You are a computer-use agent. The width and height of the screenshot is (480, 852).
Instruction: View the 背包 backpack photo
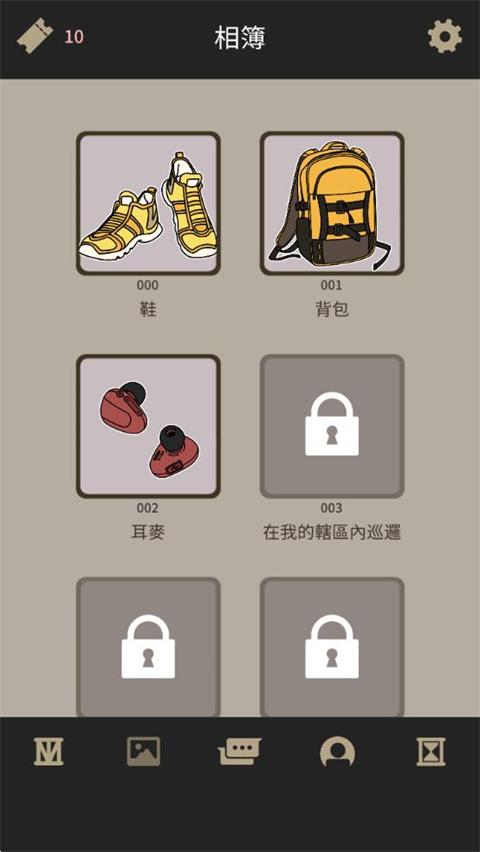click(x=332, y=203)
